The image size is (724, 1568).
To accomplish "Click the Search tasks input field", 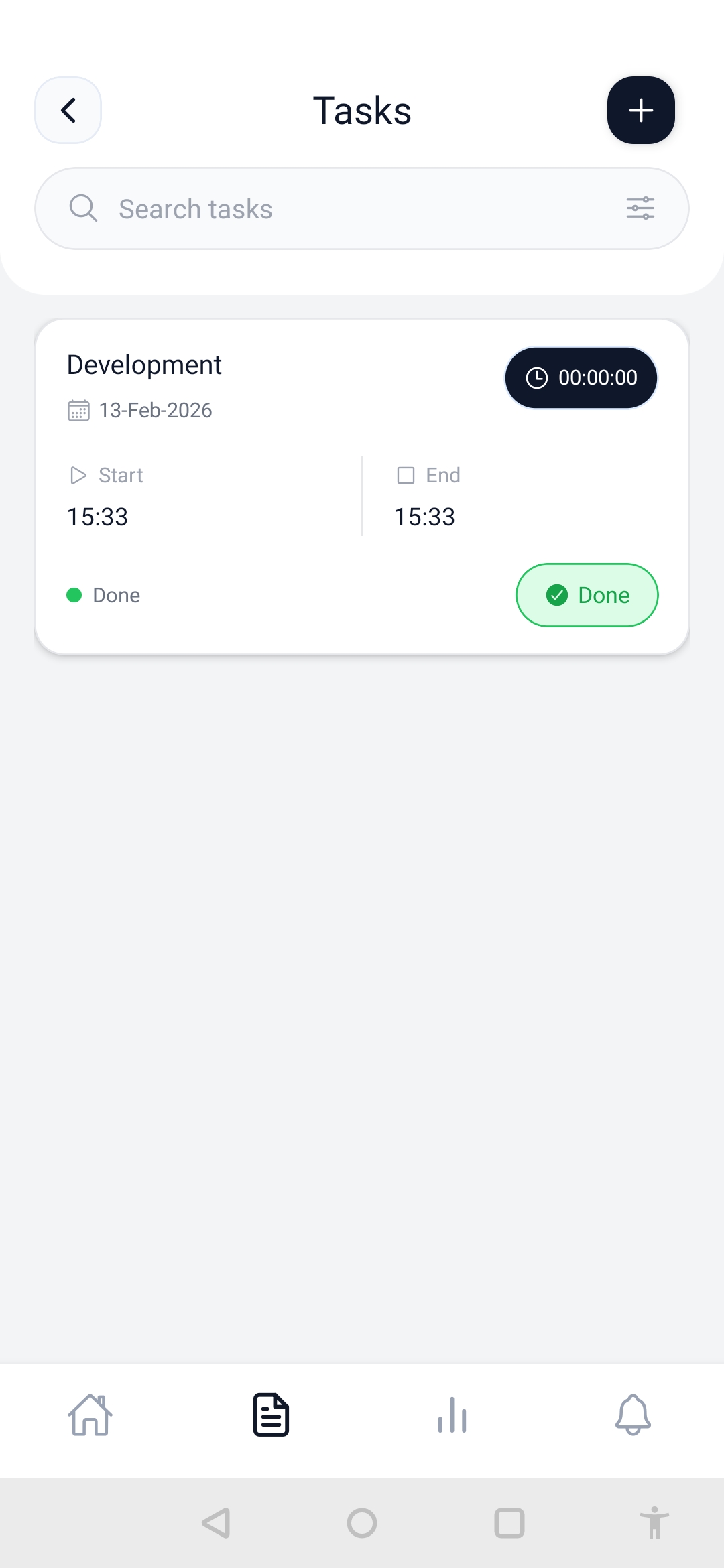I will (302, 208).
